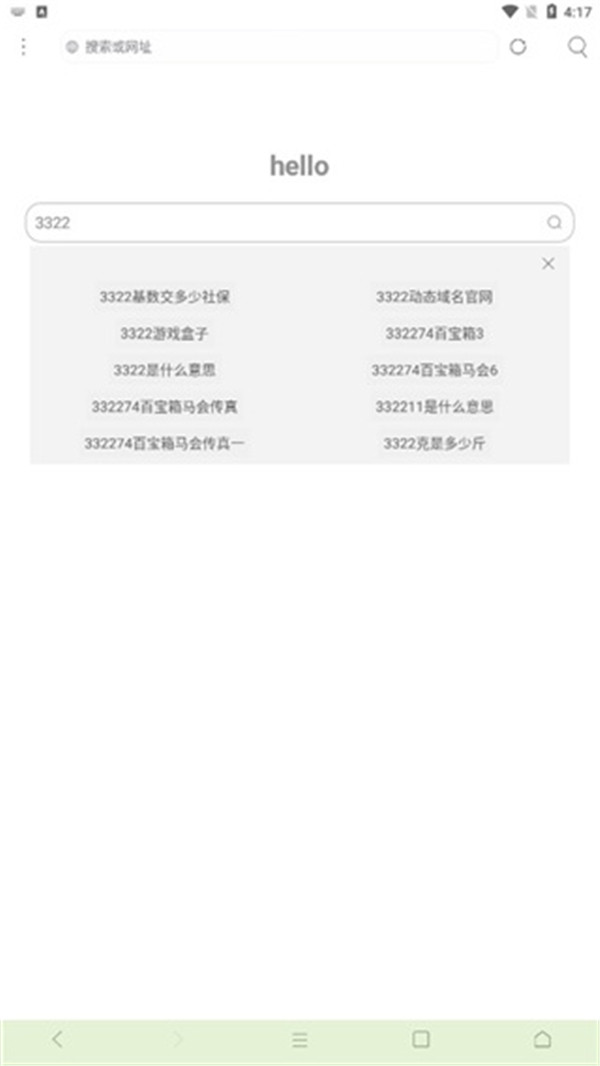Search for 332211是什么意思
The height and width of the screenshot is (1066, 600).
pos(434,407)
